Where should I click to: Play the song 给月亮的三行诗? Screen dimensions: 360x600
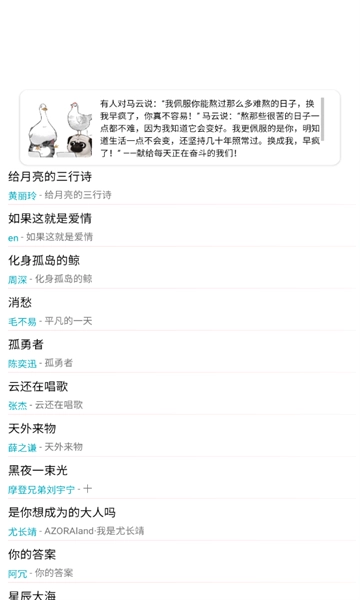[180, 186]
